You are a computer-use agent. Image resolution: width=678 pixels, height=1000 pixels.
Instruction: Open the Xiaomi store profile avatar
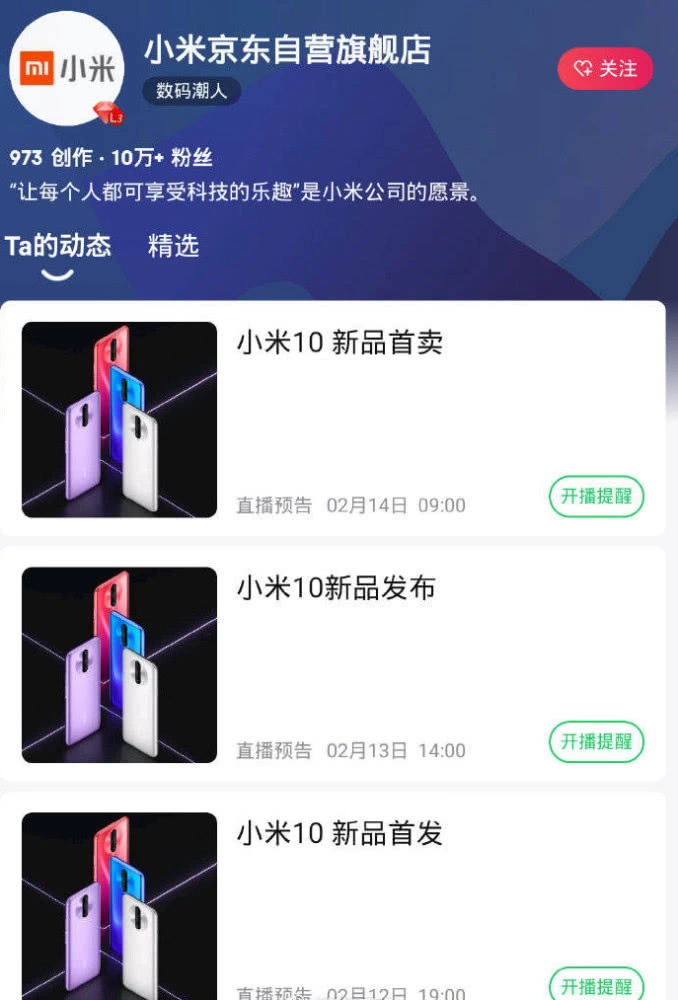point(66,68)
